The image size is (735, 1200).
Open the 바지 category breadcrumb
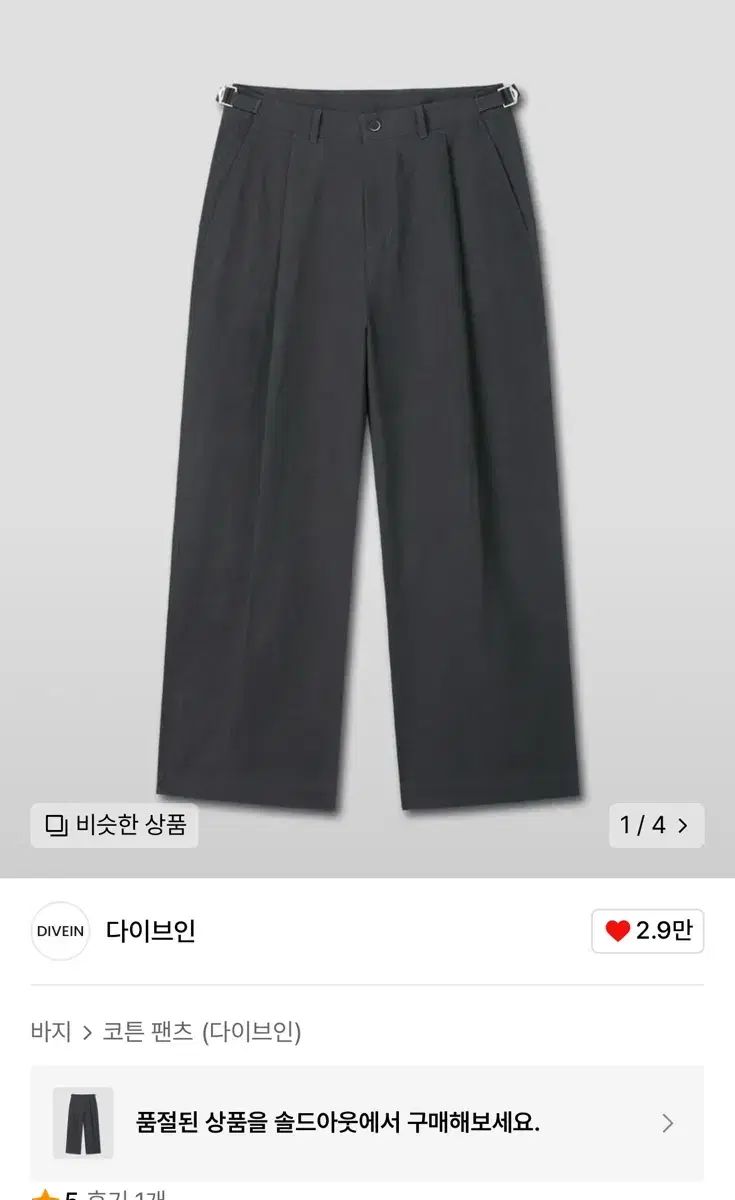(x=51, y=1031)
